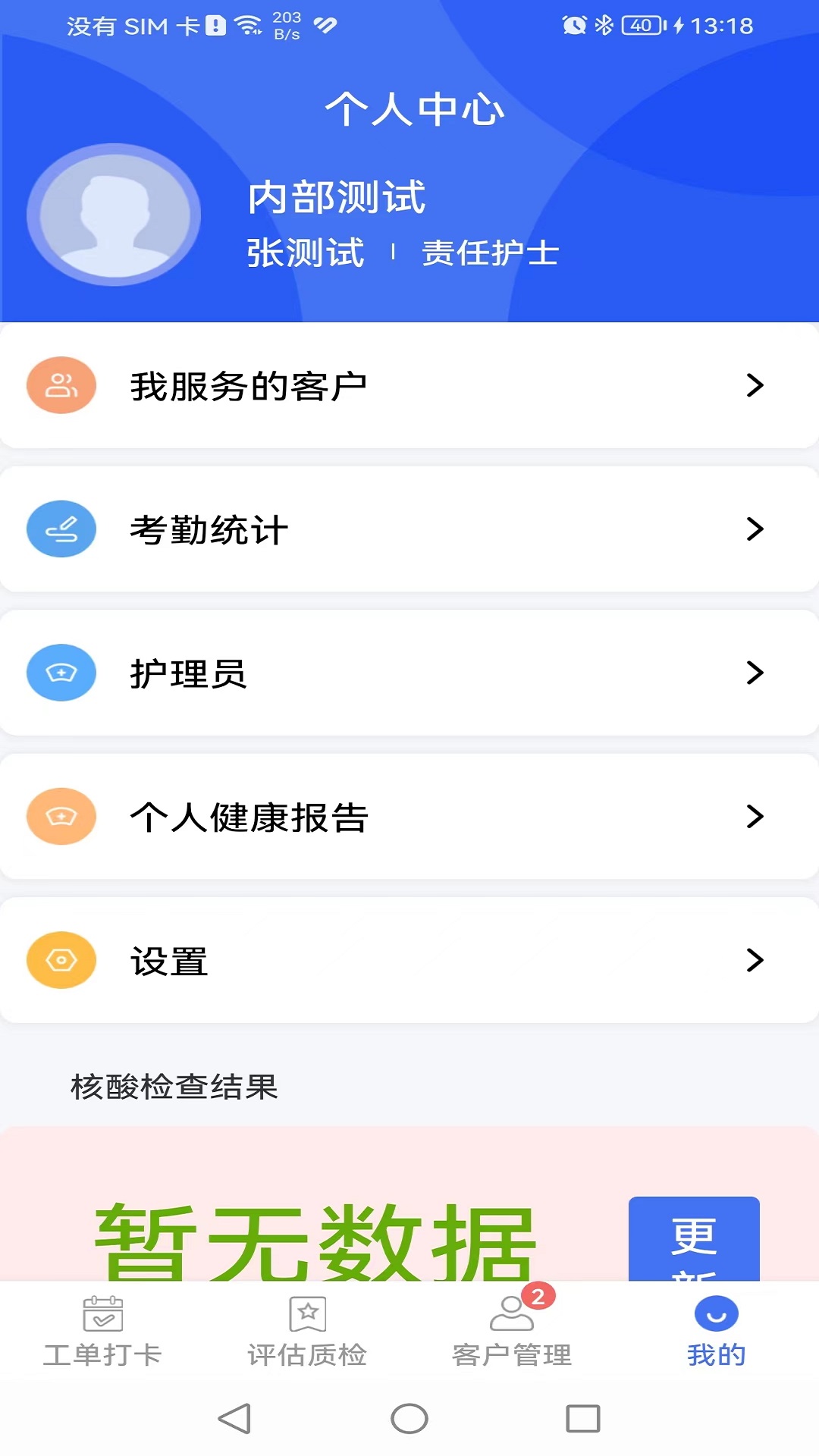Switch to the 工单打卡 tab
Viewport: 819px width, 1456px height.
[x=102, y=1332]
